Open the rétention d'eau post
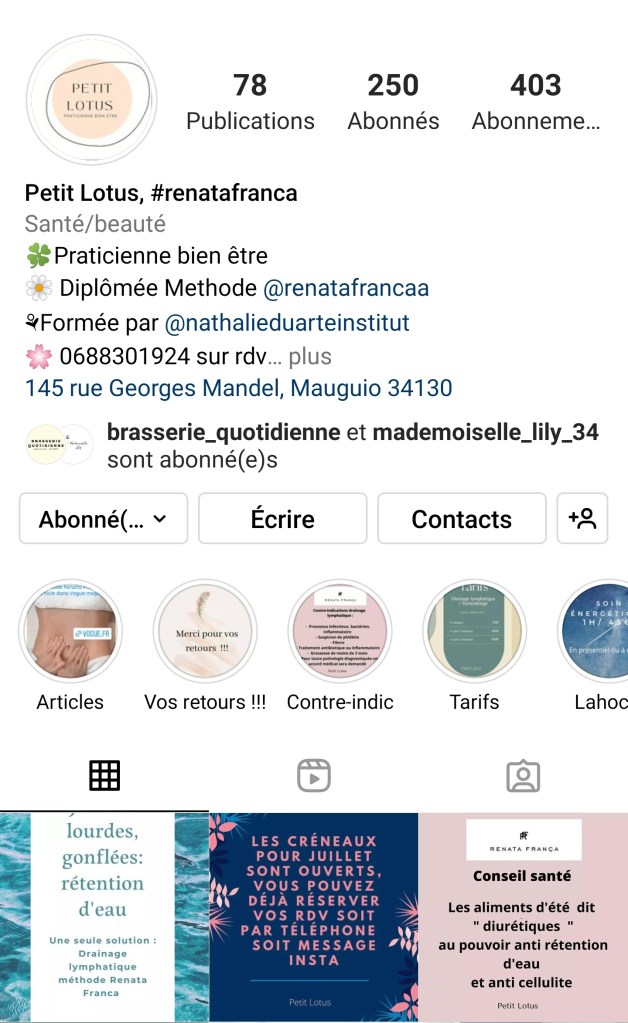Viewport: 628px width, 1023px height. (x=104, y=915)
